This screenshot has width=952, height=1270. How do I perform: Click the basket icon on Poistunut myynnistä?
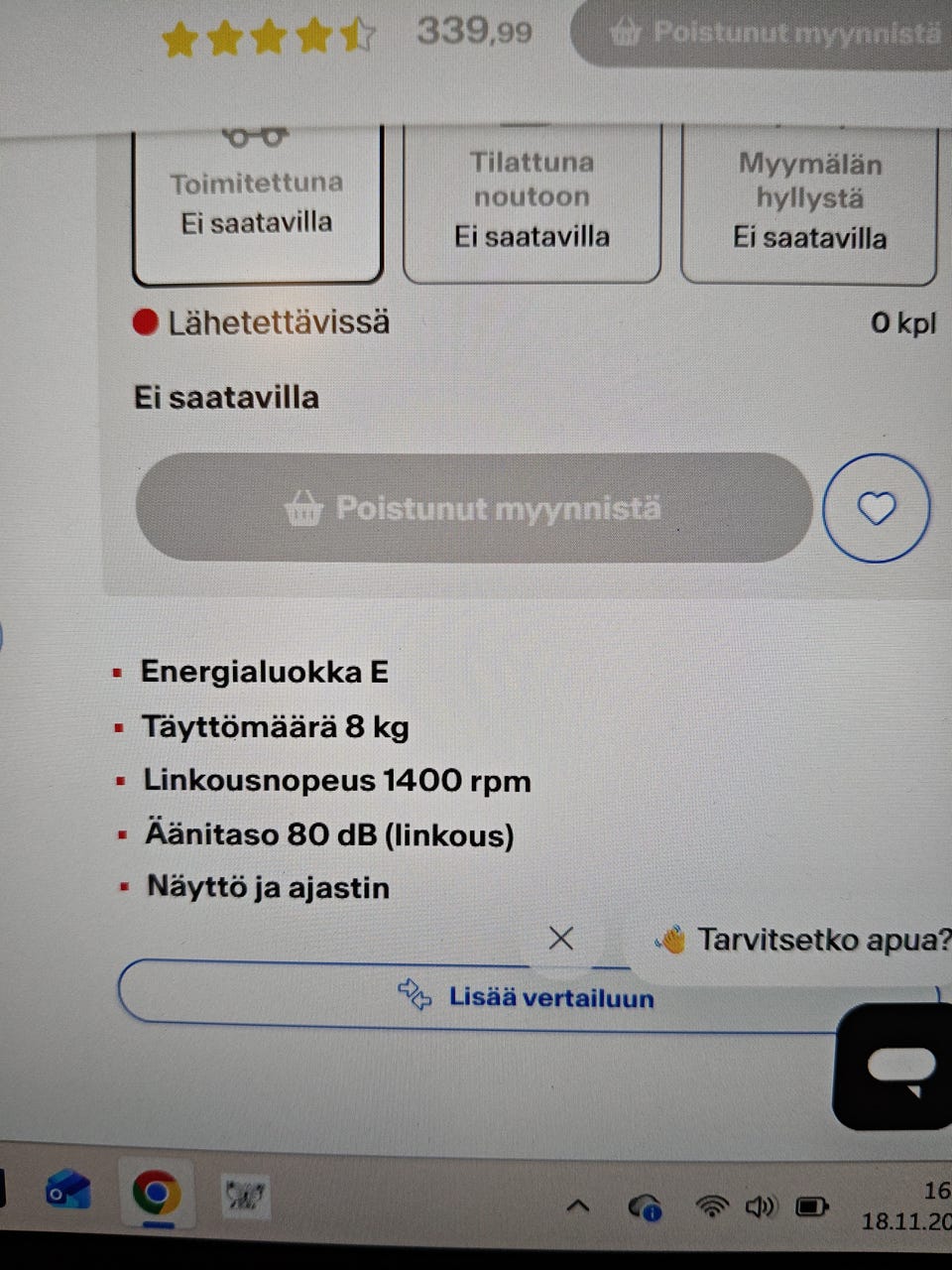pos(304,507)
